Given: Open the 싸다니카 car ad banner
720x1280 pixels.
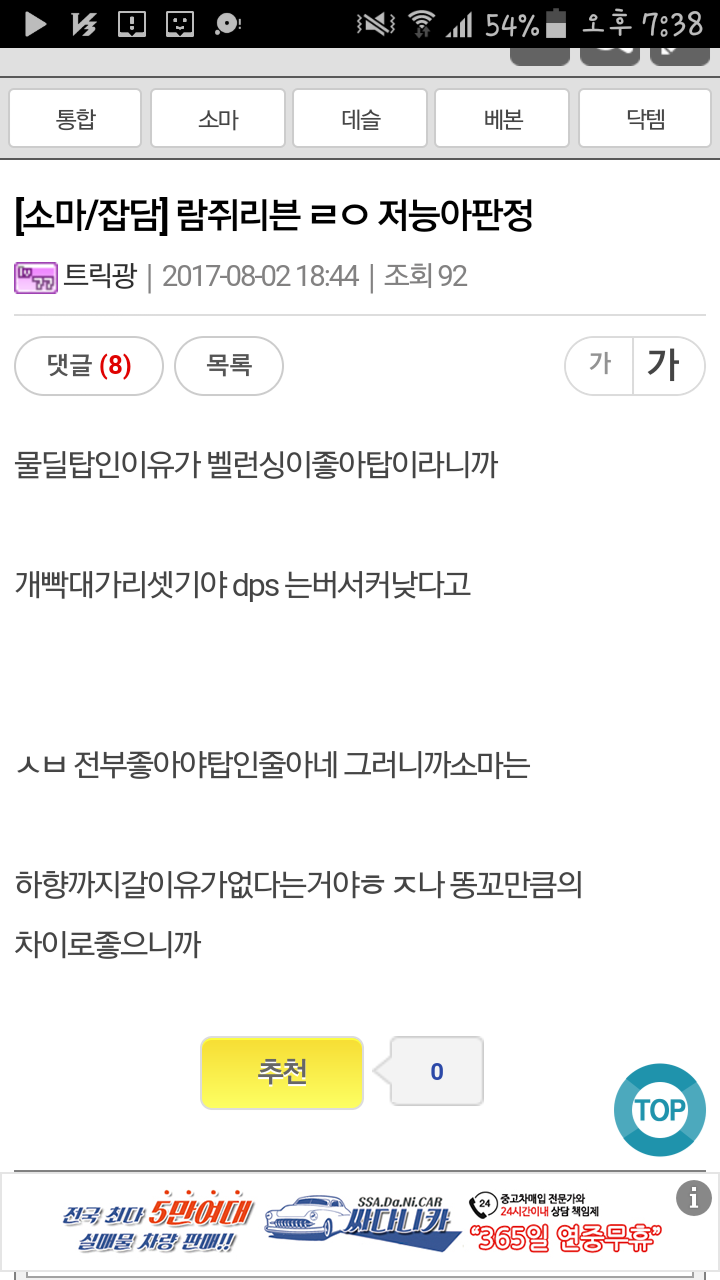Looking at the screenshot, I should point(360,1224).
